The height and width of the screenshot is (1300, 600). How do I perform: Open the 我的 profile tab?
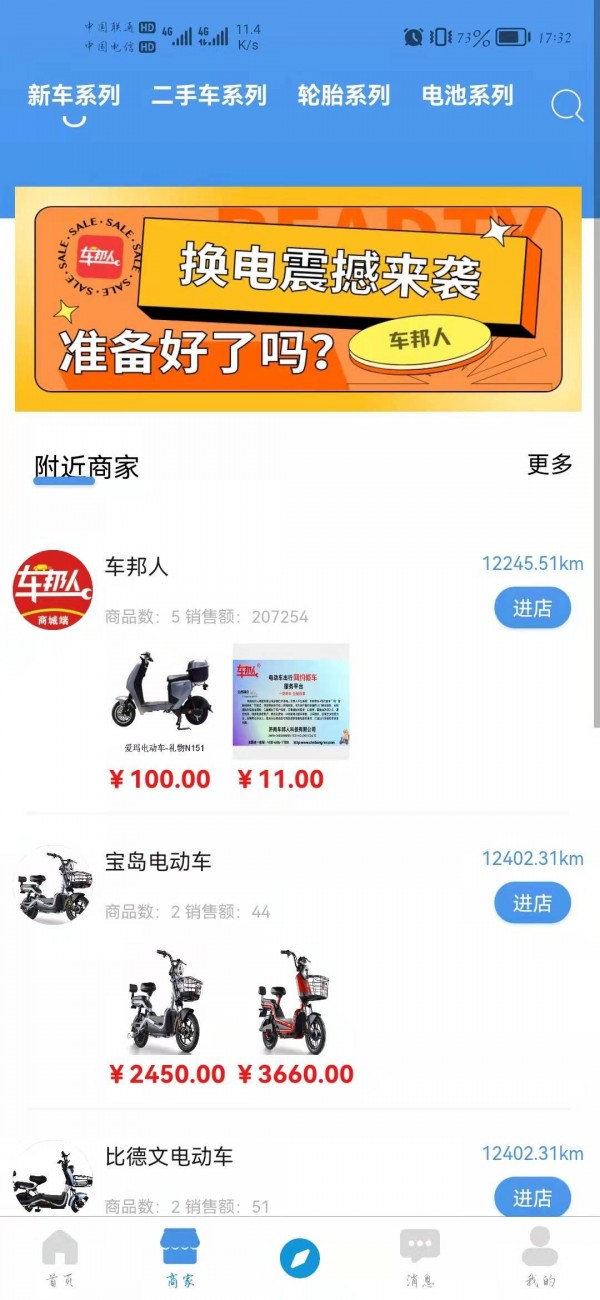click(x=540, y=1257)
